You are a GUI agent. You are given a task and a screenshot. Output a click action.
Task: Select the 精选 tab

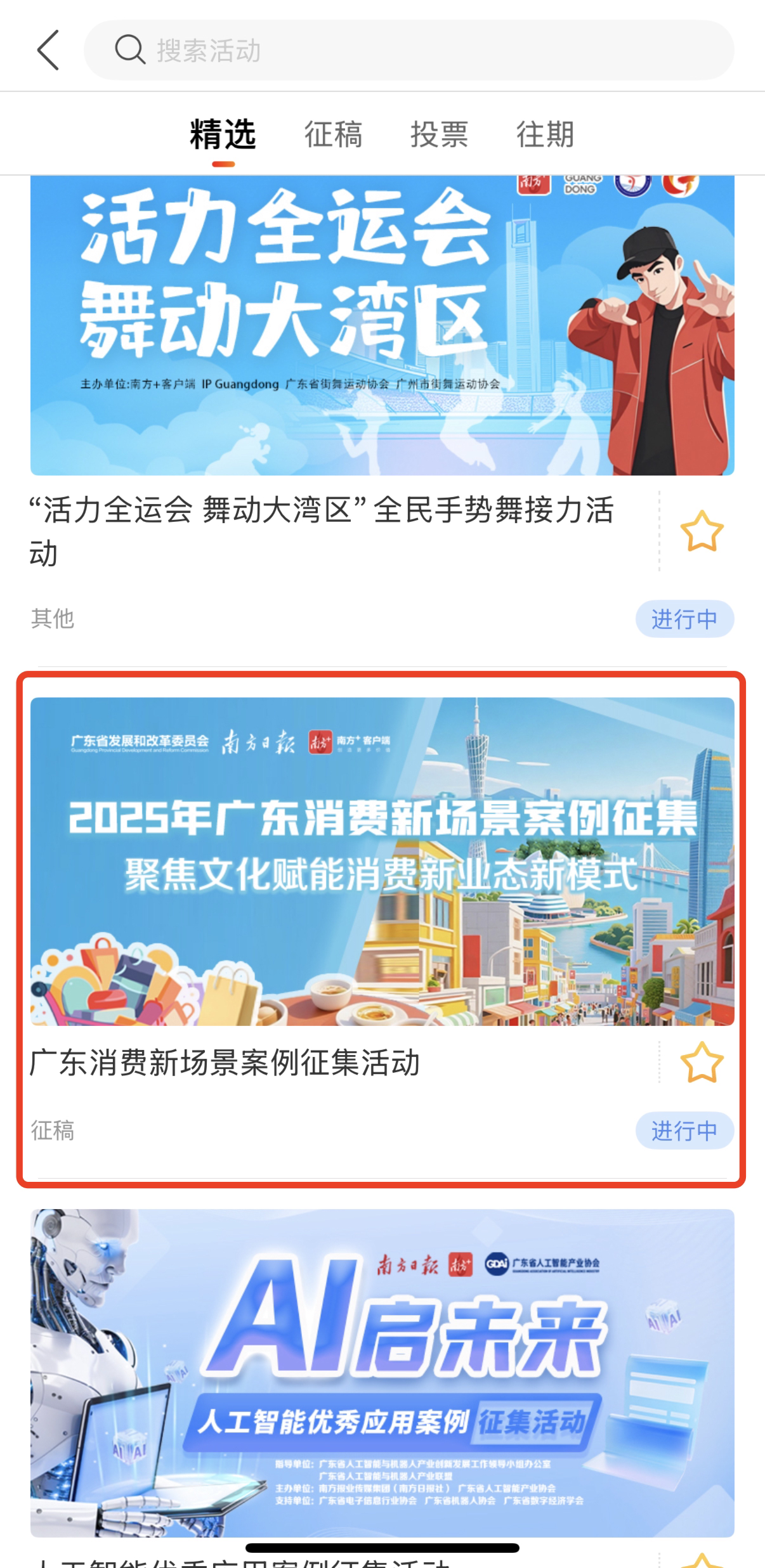click(223, 134)
